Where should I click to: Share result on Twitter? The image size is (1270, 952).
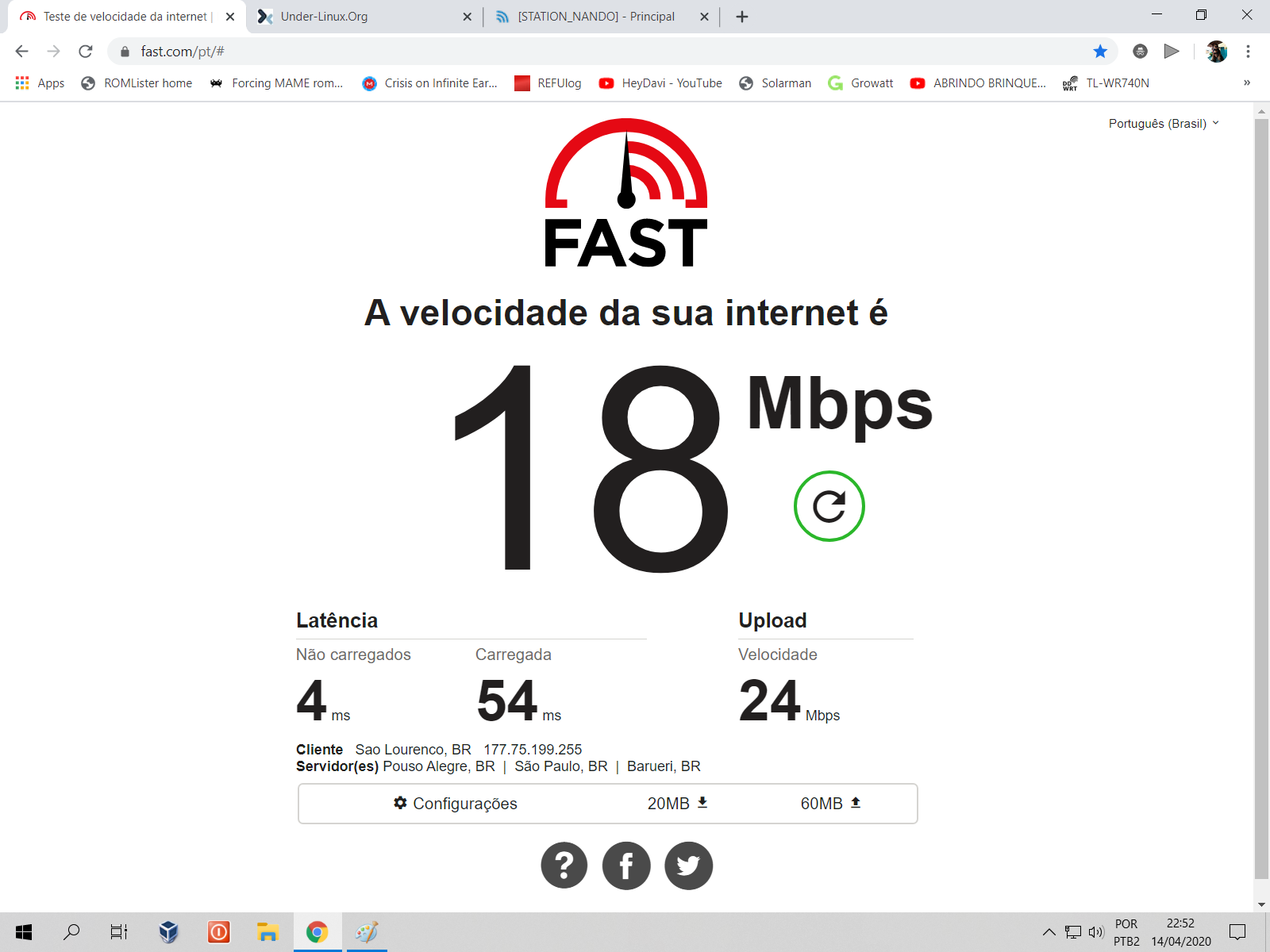click(x=688, y=865)
